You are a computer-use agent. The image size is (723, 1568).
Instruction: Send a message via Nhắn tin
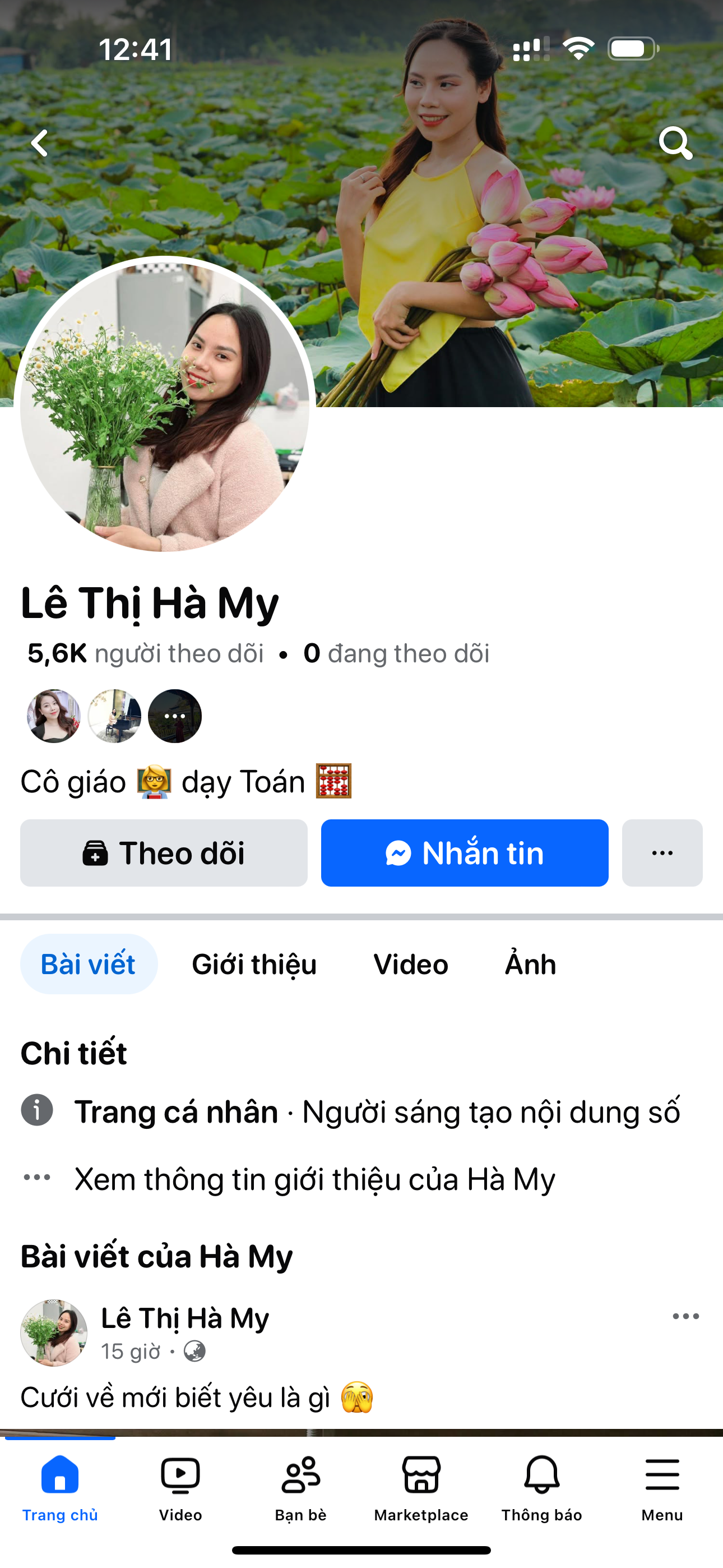pyautogui.click(x=465, y=853)
